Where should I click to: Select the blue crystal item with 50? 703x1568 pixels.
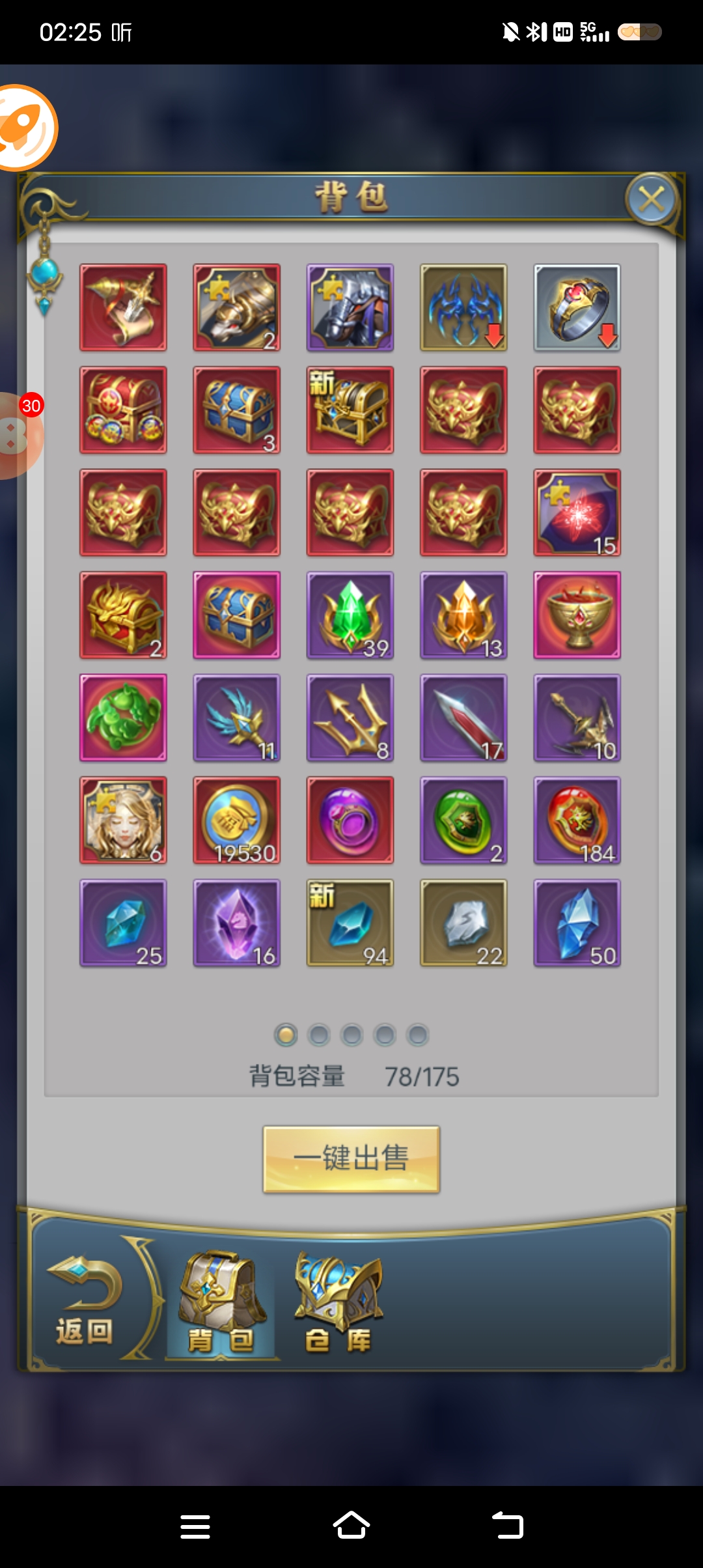coord(577,923)
